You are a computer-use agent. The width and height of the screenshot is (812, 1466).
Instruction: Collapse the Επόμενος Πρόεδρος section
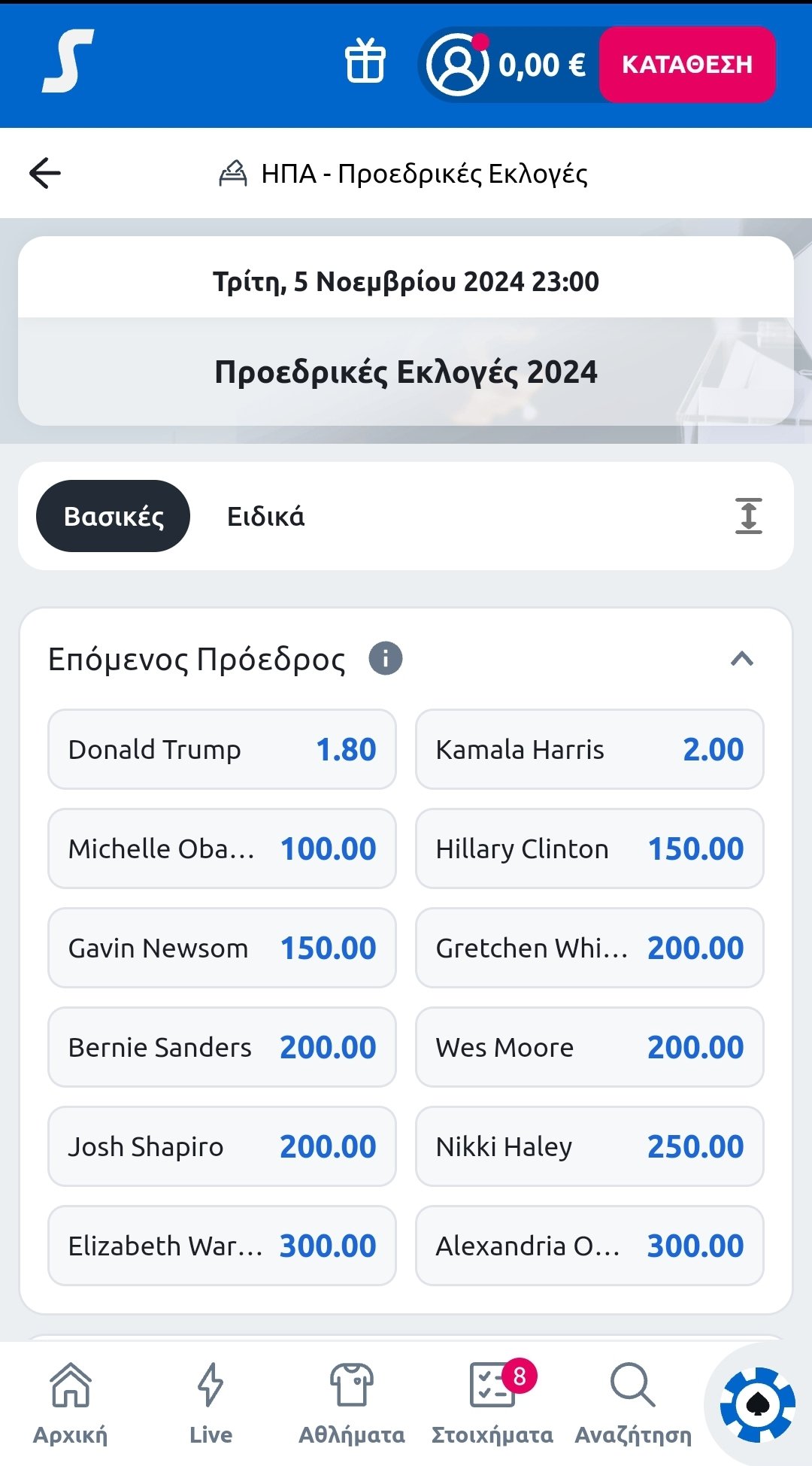pyautogui.click(x=741, y=659)
